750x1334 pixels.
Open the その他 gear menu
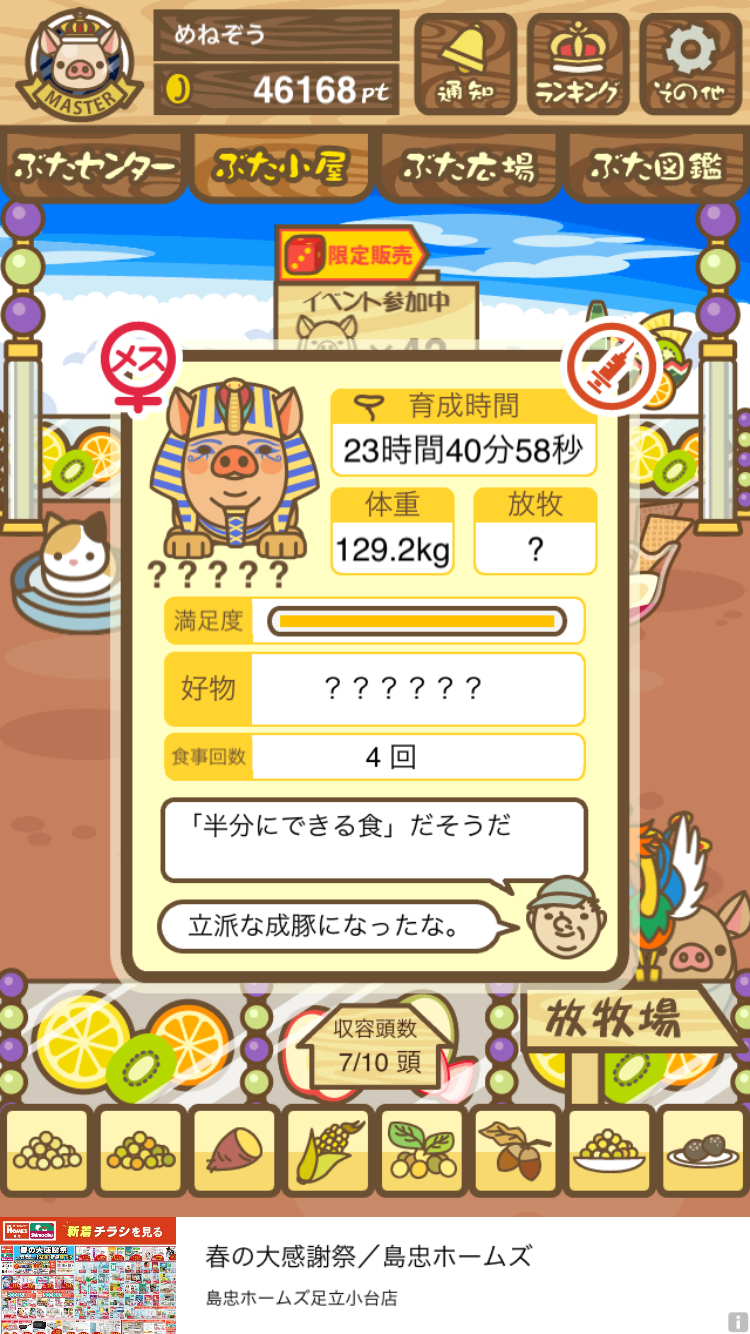click(691, 64)
